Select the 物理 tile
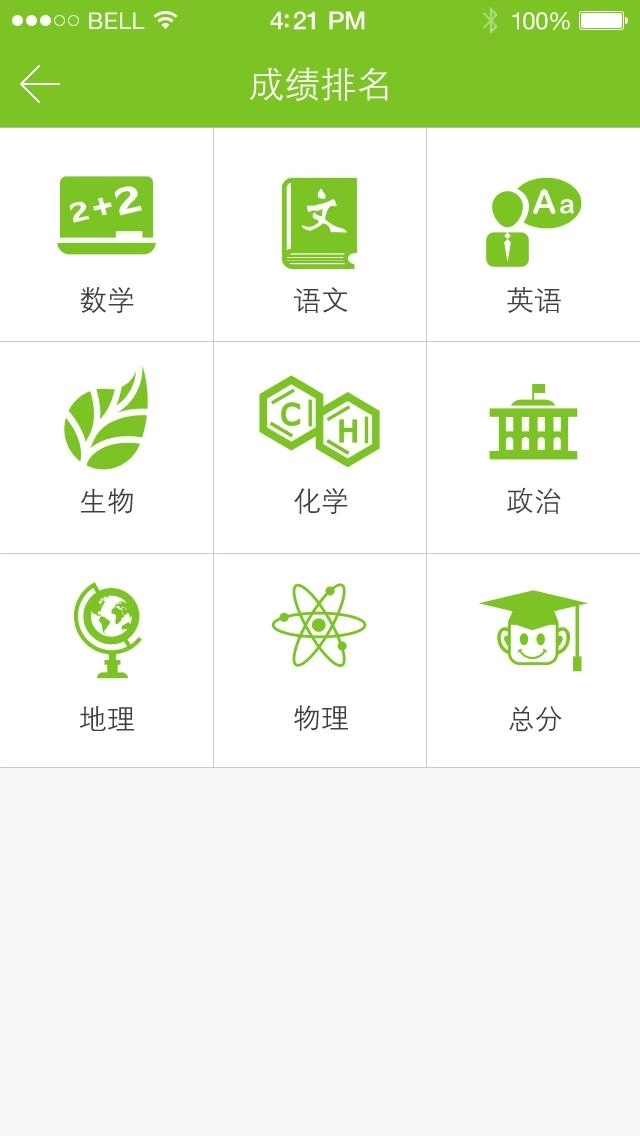 coord(320,660)
